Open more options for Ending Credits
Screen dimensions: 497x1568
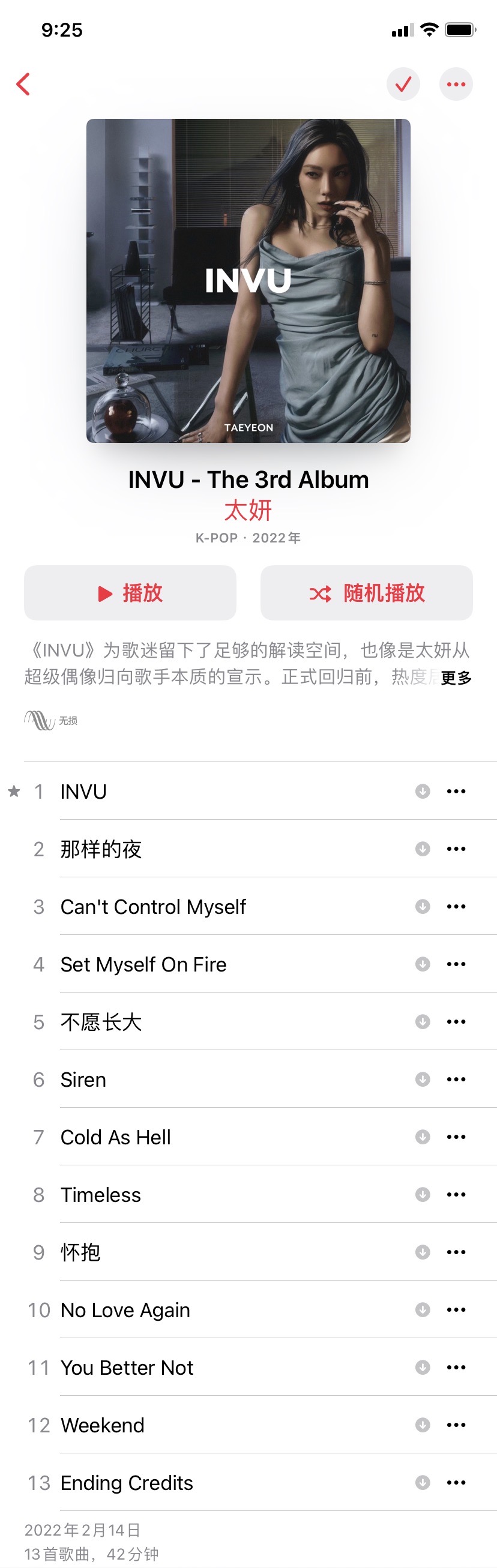tap(456, 1483)
